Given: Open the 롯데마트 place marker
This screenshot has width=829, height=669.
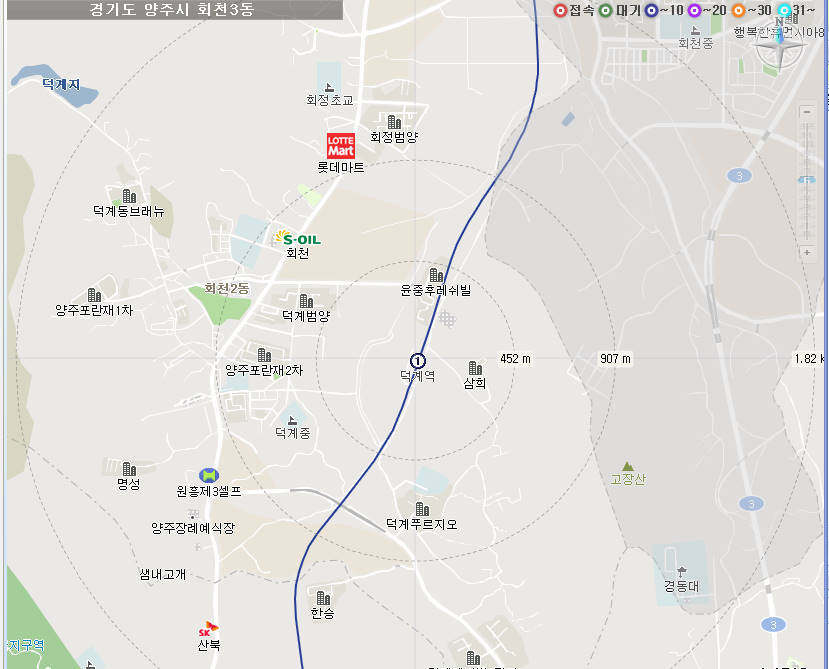Looking at the screenshot, I should point(341,146).
